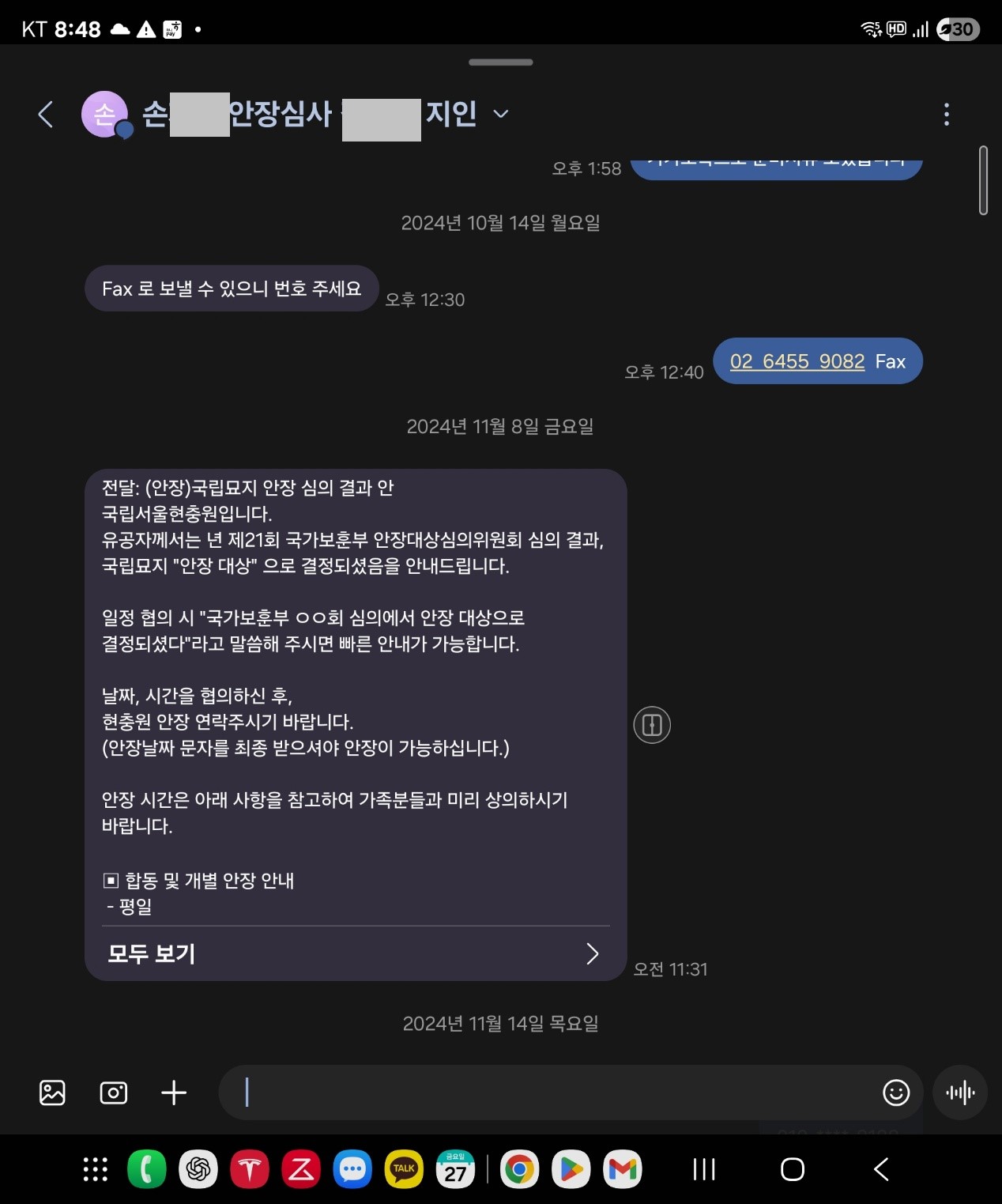This screenshot has height=1204, width=1002.
Task: Tap the icon beside the forwarded message
Action: (x=652, y=725)
